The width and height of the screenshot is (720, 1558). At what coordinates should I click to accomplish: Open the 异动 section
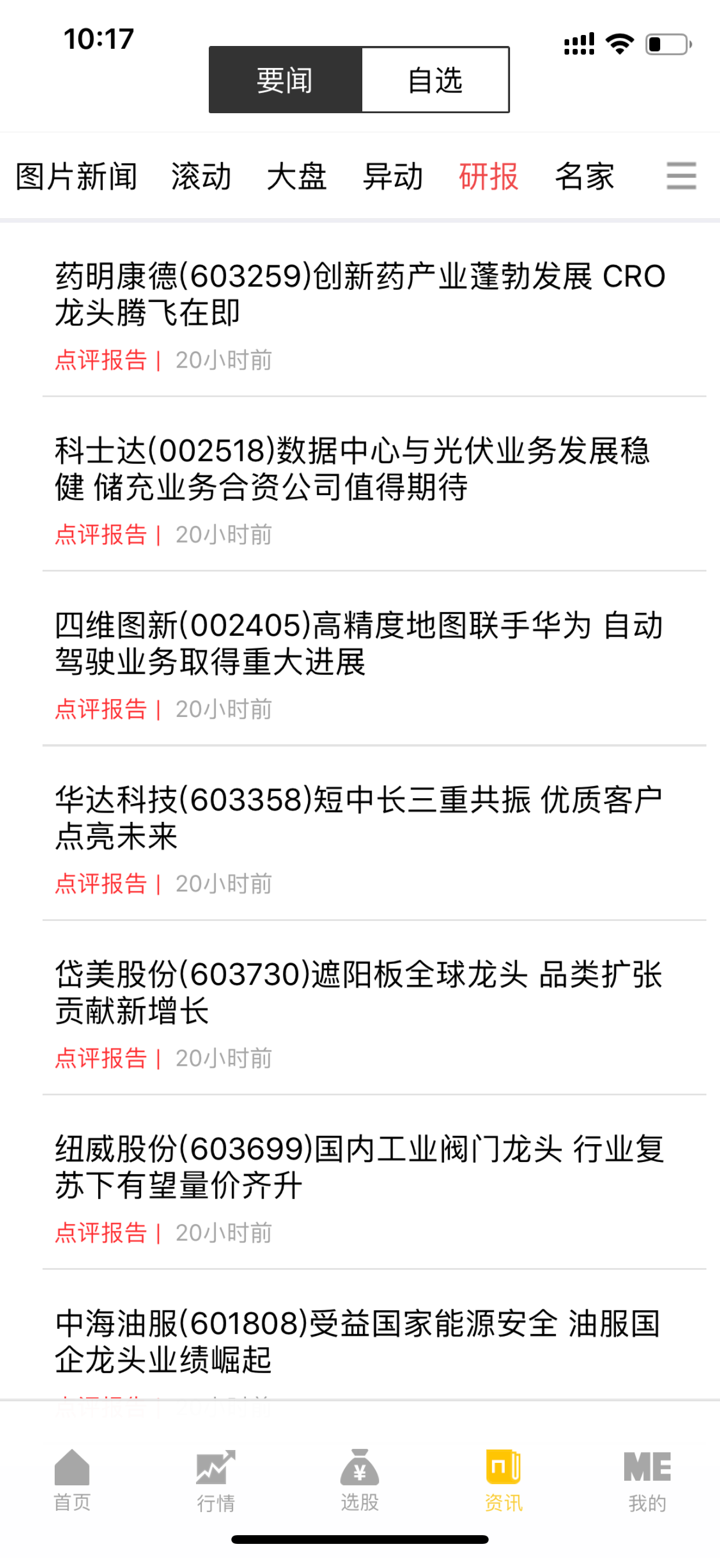pyautogui.click(x=392, y=176)
